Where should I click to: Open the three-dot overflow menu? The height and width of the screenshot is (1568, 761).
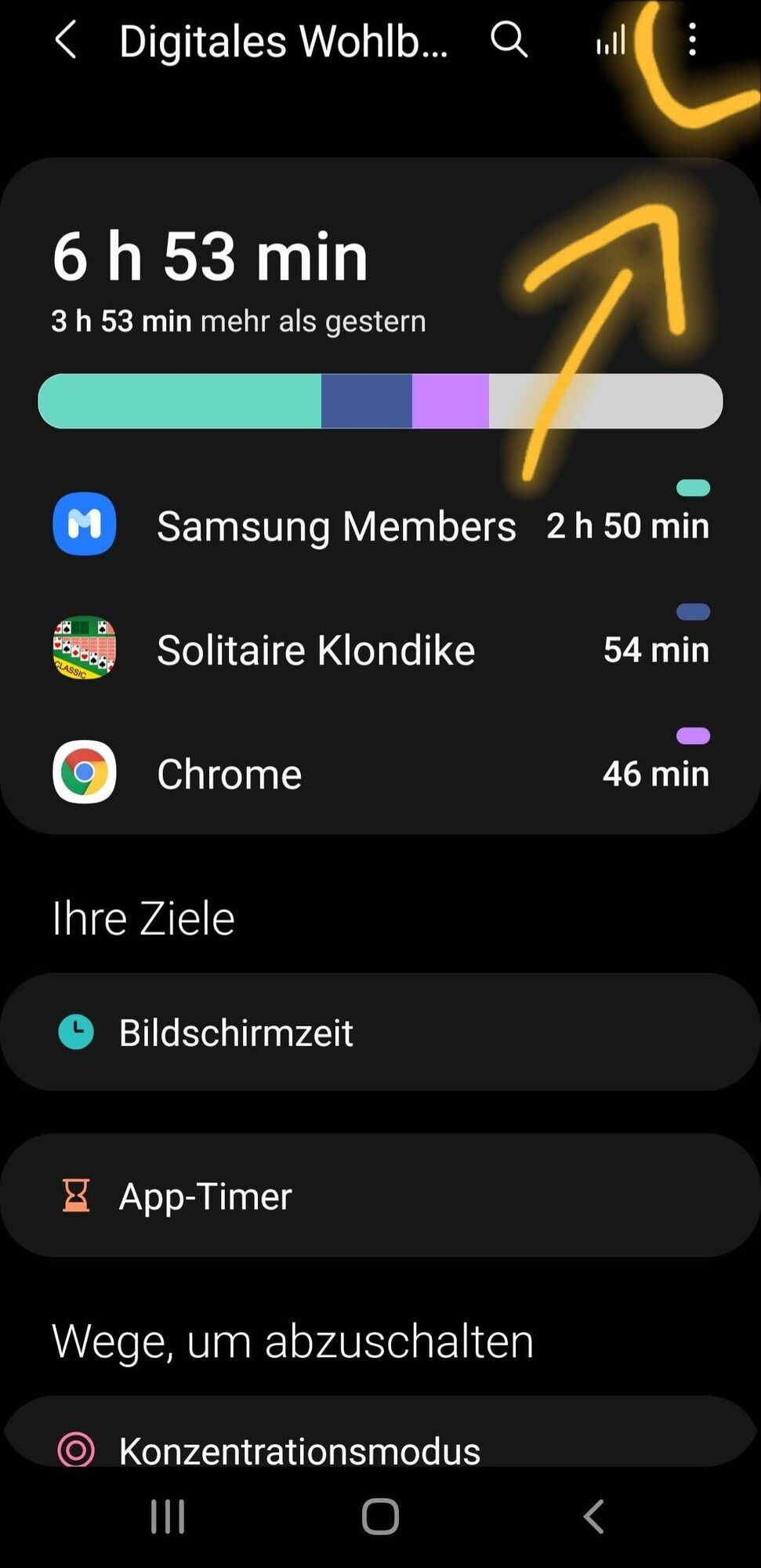pyautogui.click(x=692, y=39)
